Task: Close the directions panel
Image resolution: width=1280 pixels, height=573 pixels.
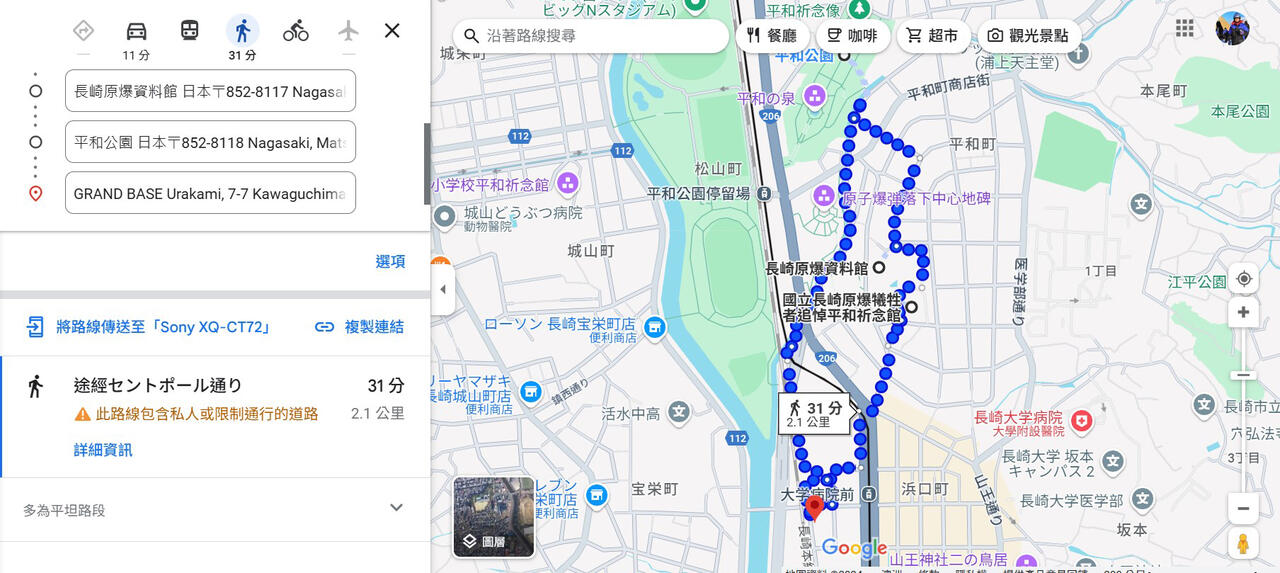Action: (x=392, y=30)
